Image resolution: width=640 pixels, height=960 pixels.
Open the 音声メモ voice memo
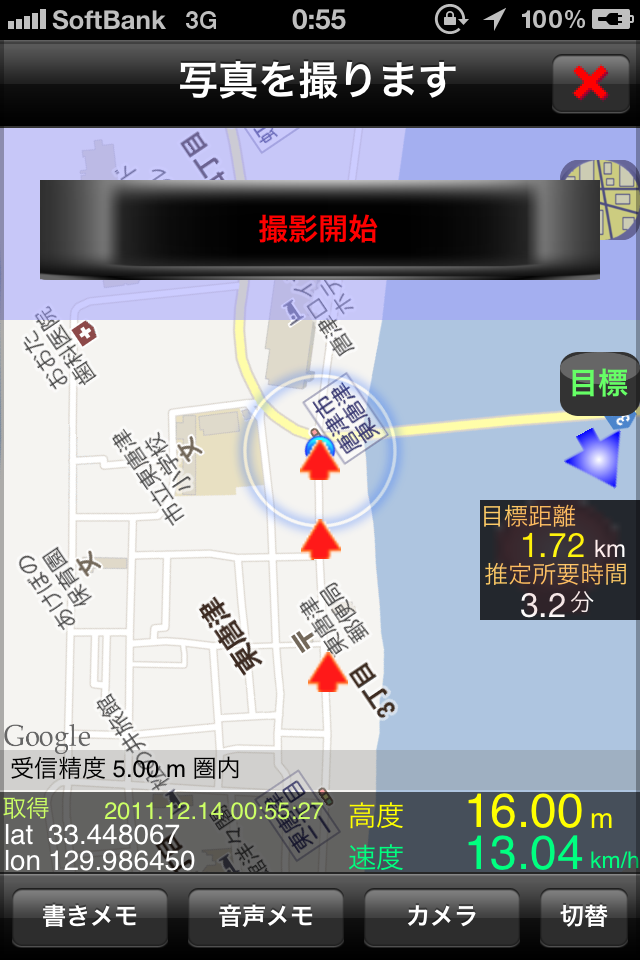point(266,916)
